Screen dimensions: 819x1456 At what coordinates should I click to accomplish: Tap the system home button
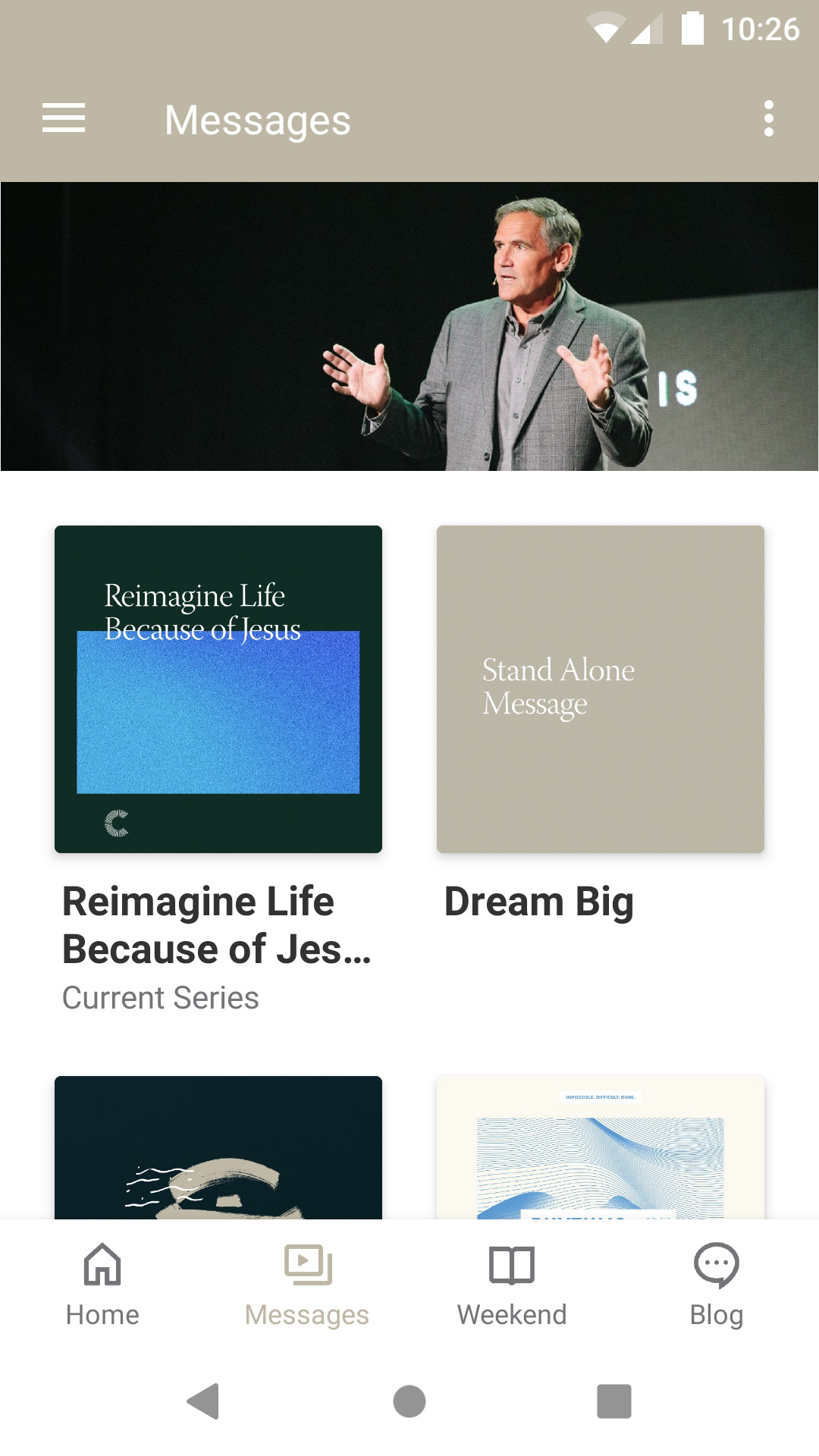point(409,1401)
